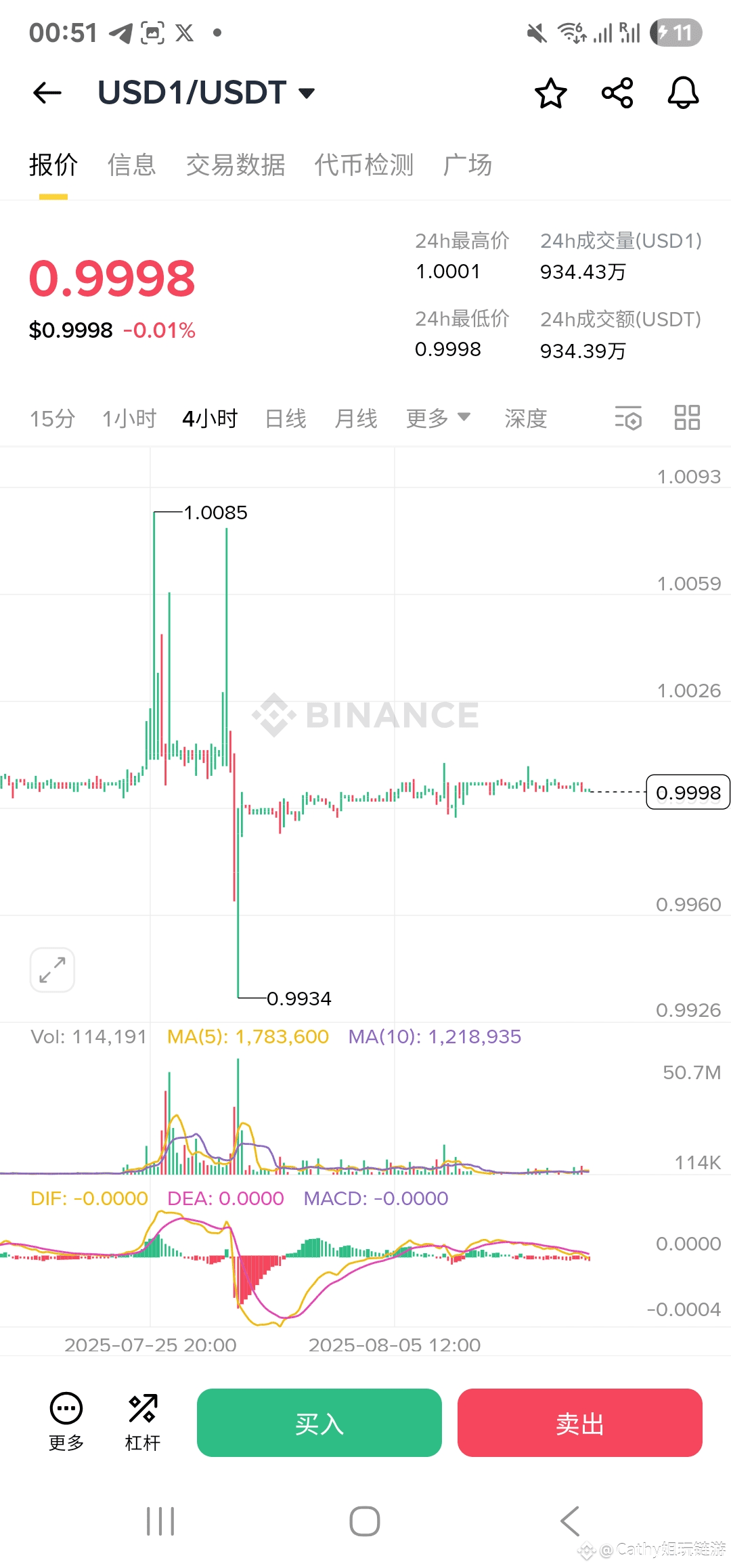Tap the red 卖出 button

580,1422
